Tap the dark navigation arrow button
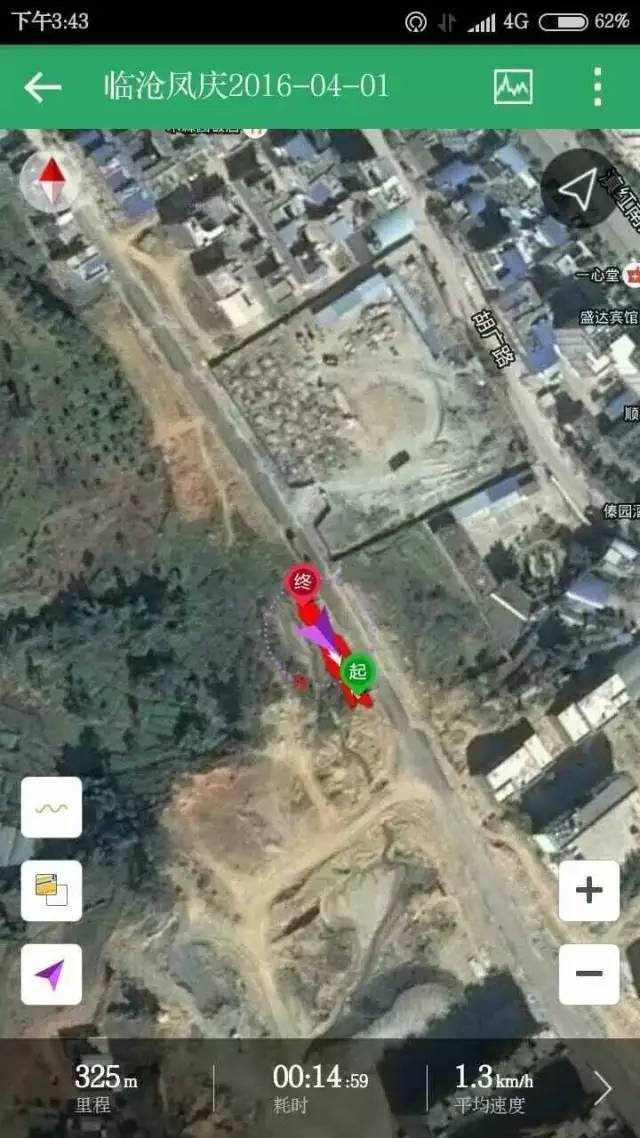The image size is (640, 1138). 576,188
